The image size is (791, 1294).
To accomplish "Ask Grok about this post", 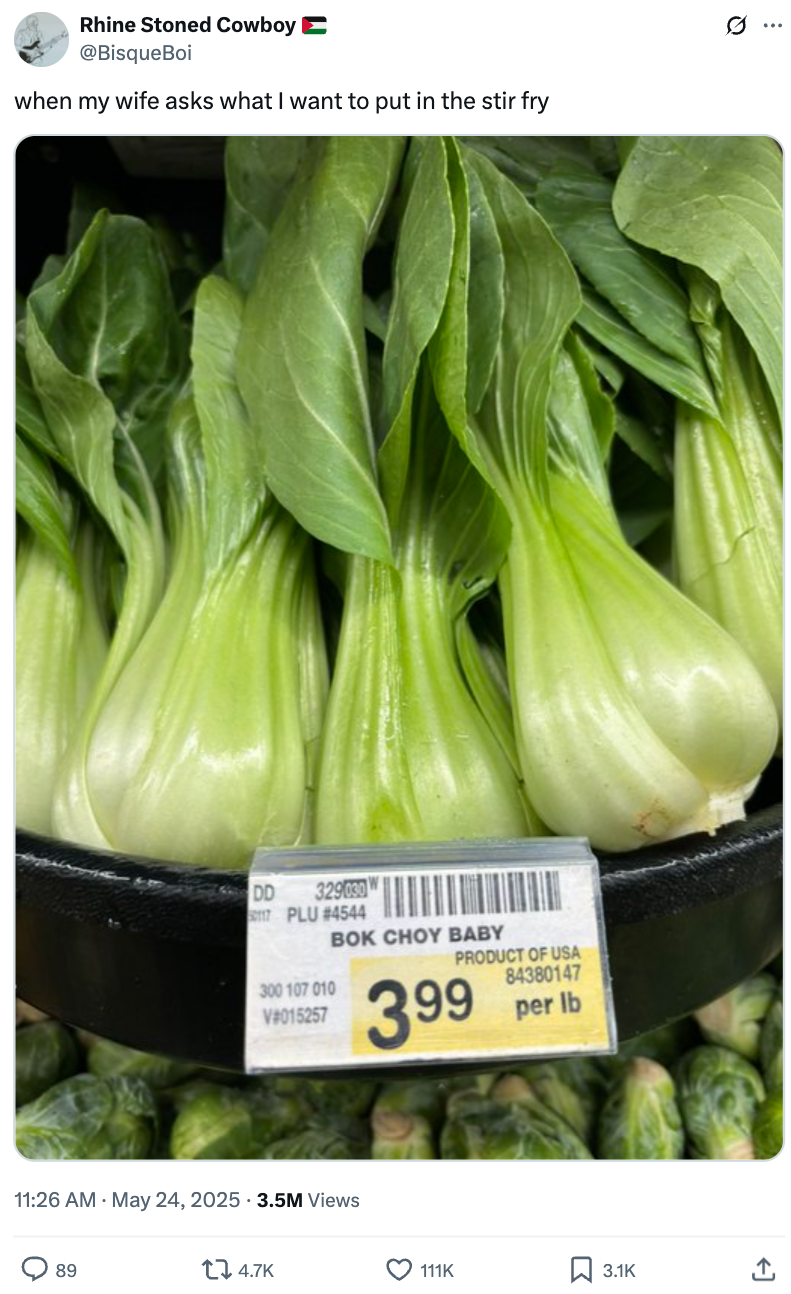I will pos(735,27).
